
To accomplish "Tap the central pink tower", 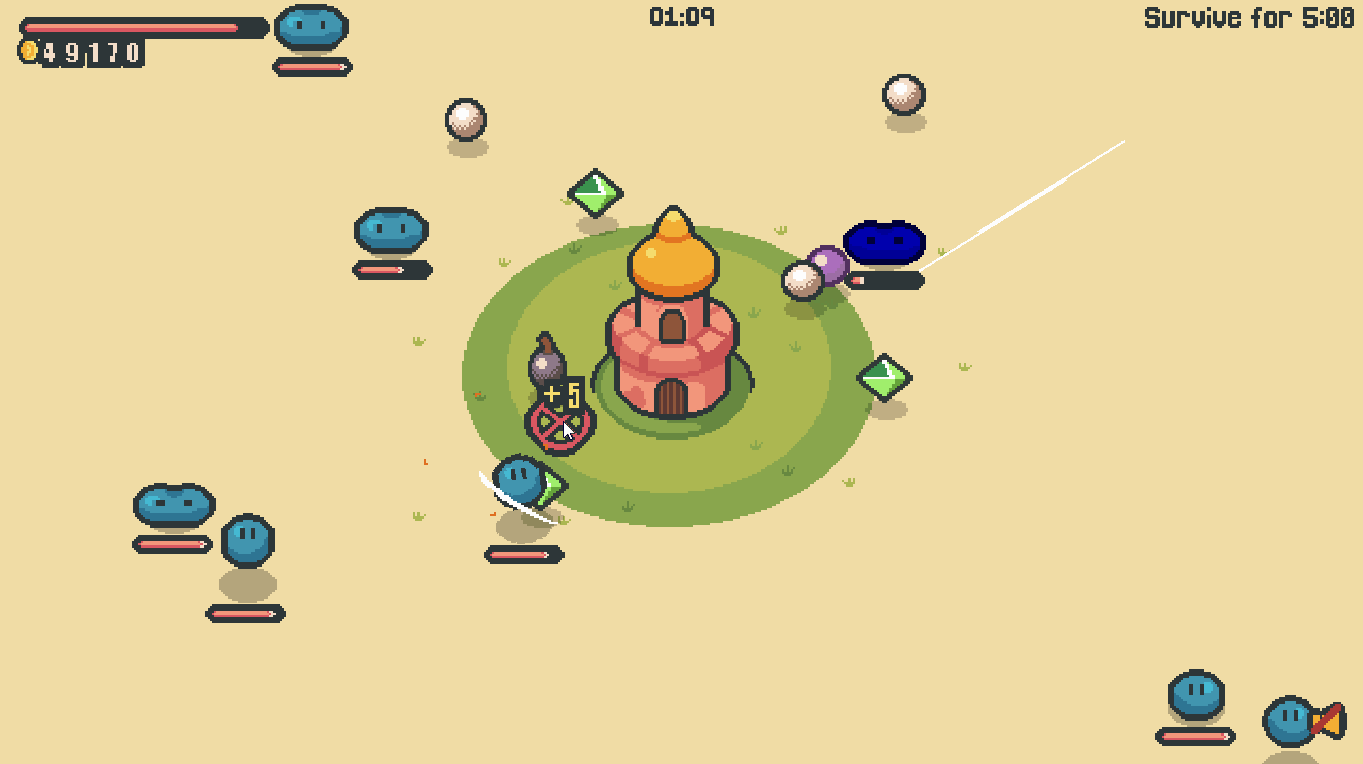I will coord(672,340).
